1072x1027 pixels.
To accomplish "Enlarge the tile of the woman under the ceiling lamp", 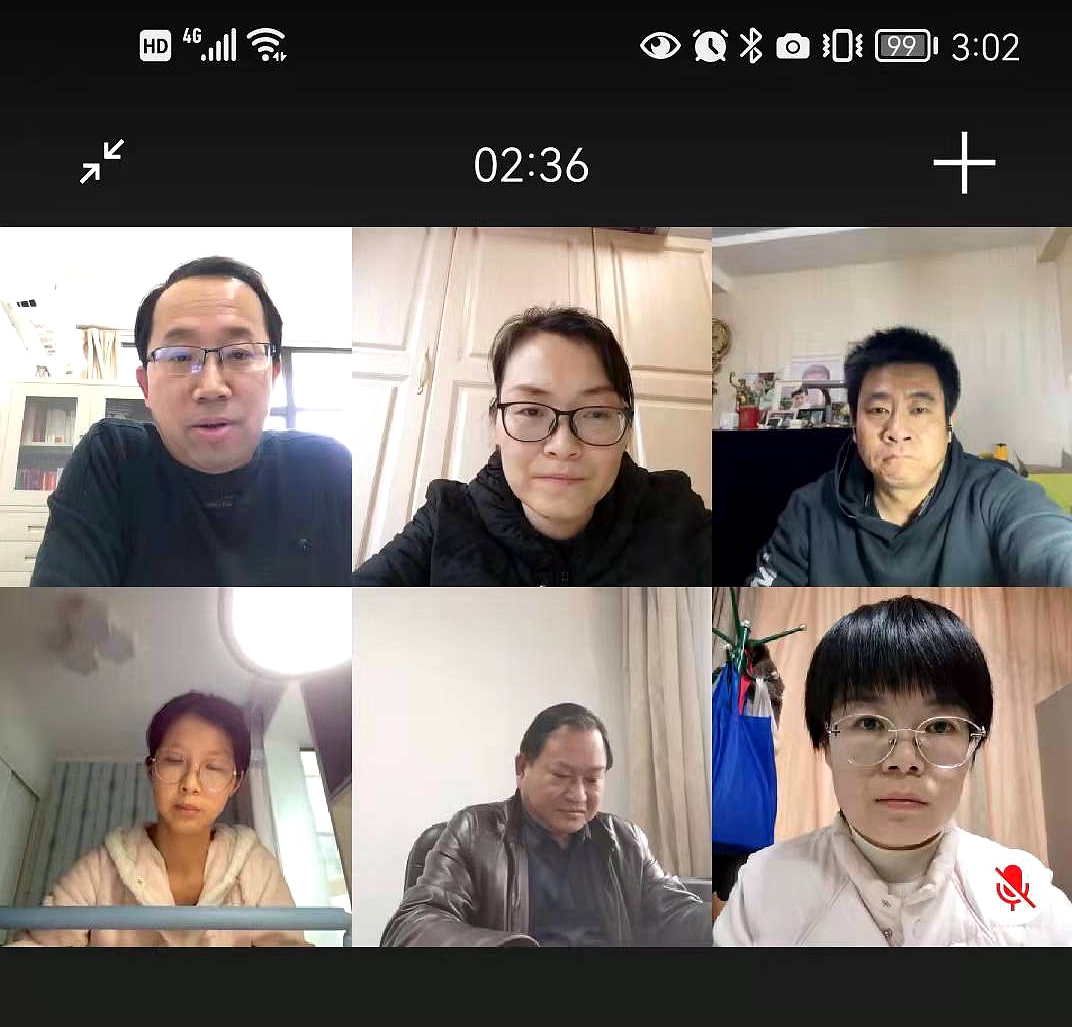I will click(176, 767).
